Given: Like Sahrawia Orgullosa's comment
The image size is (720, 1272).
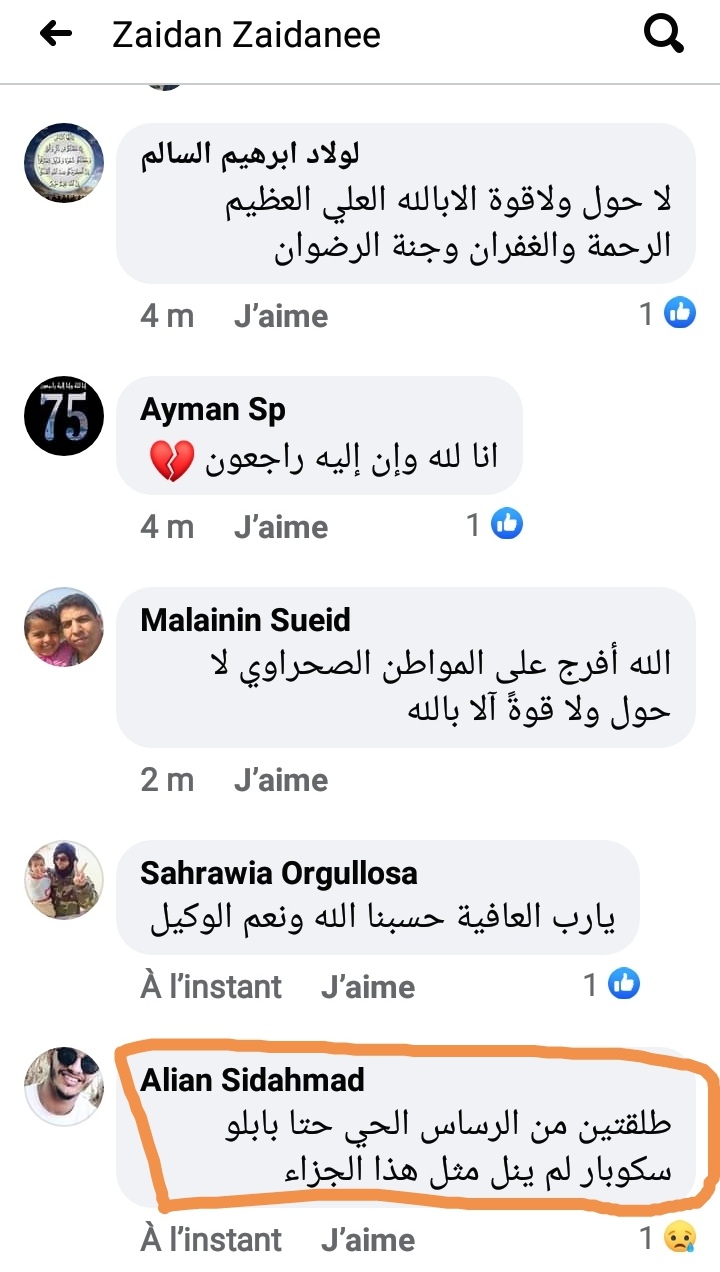Looking at the screenshot, I should (x=367, y=987).
